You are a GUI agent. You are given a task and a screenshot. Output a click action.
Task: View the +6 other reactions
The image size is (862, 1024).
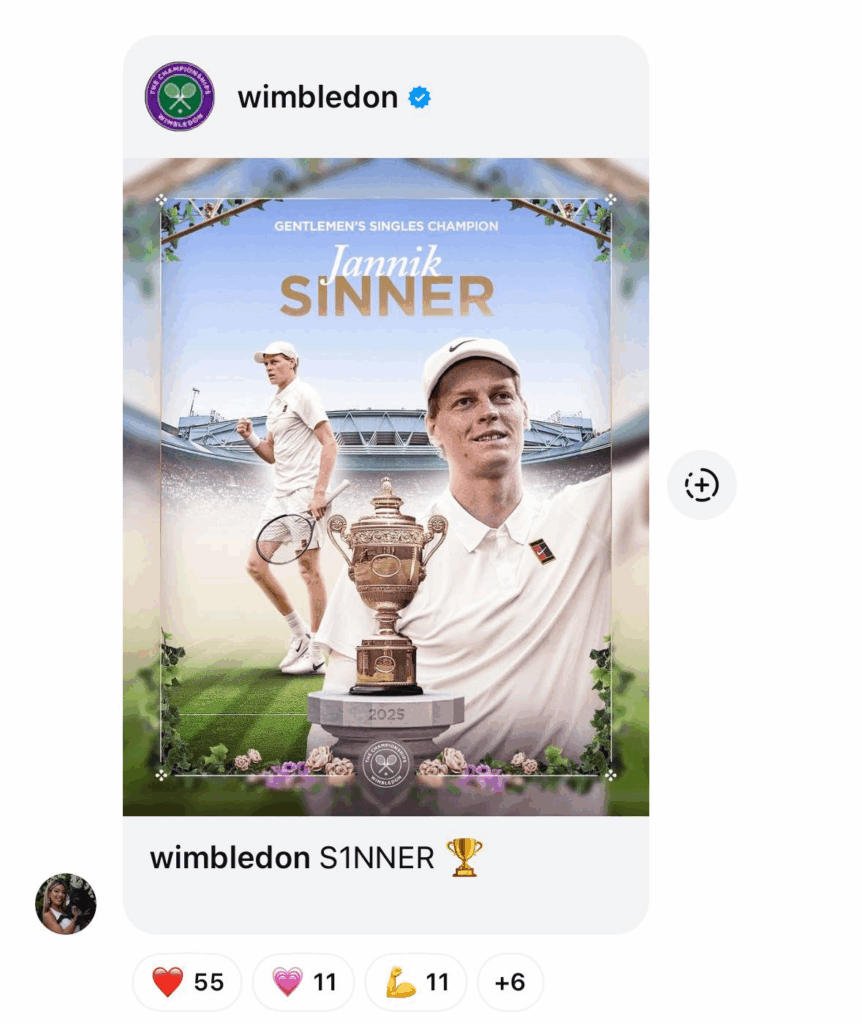[x=510, y=982]
